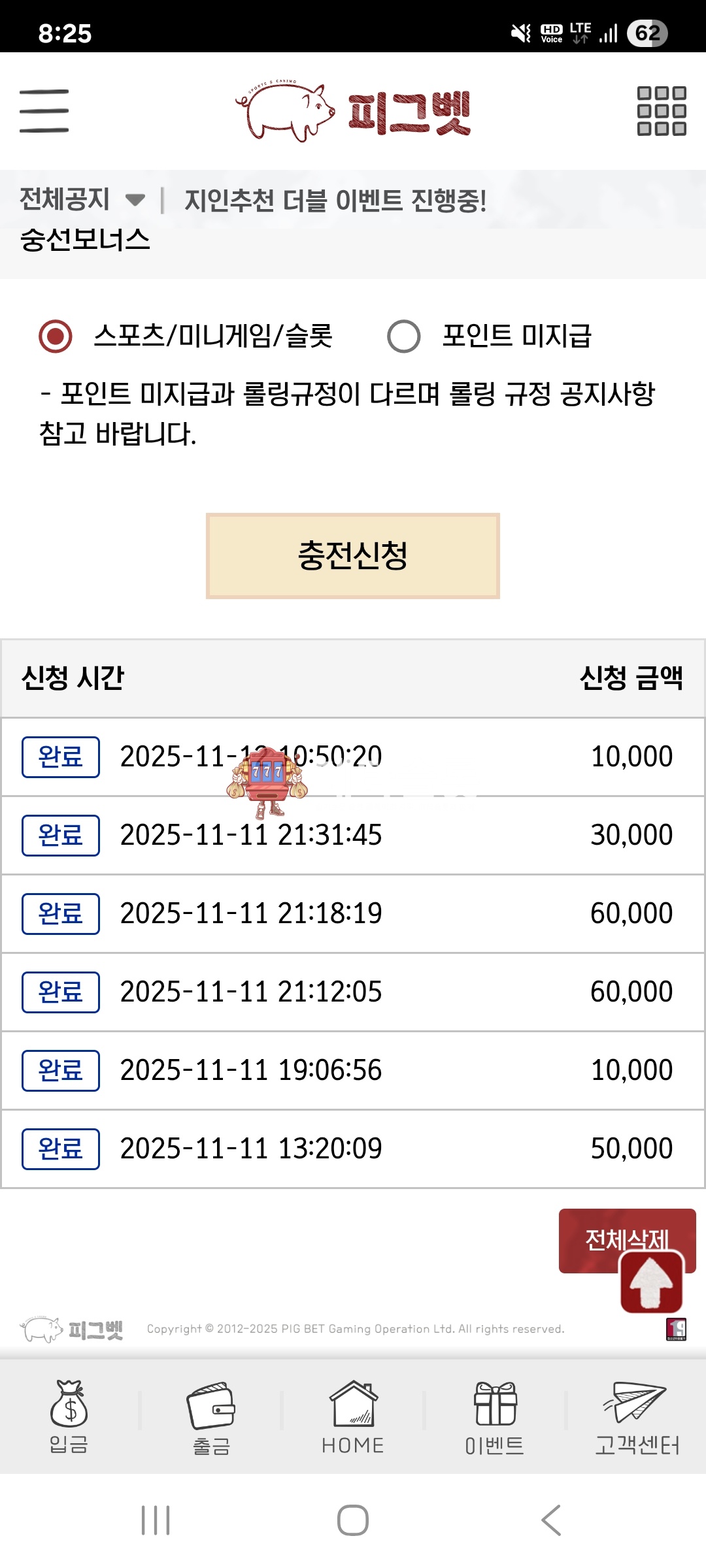Tap the pig logo in header
Screen dimensions: 706x1568
coord(353,112)
